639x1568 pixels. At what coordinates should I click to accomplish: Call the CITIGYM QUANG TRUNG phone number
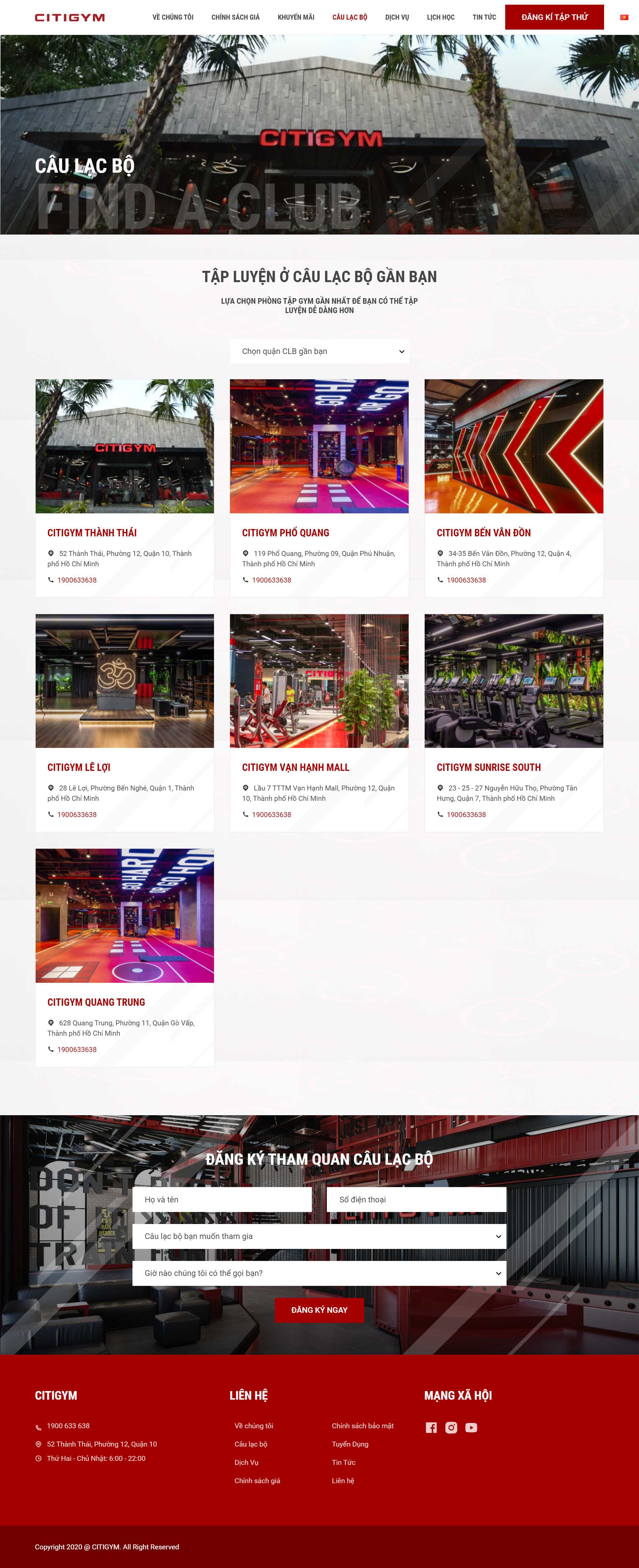tap(77, 1049)
